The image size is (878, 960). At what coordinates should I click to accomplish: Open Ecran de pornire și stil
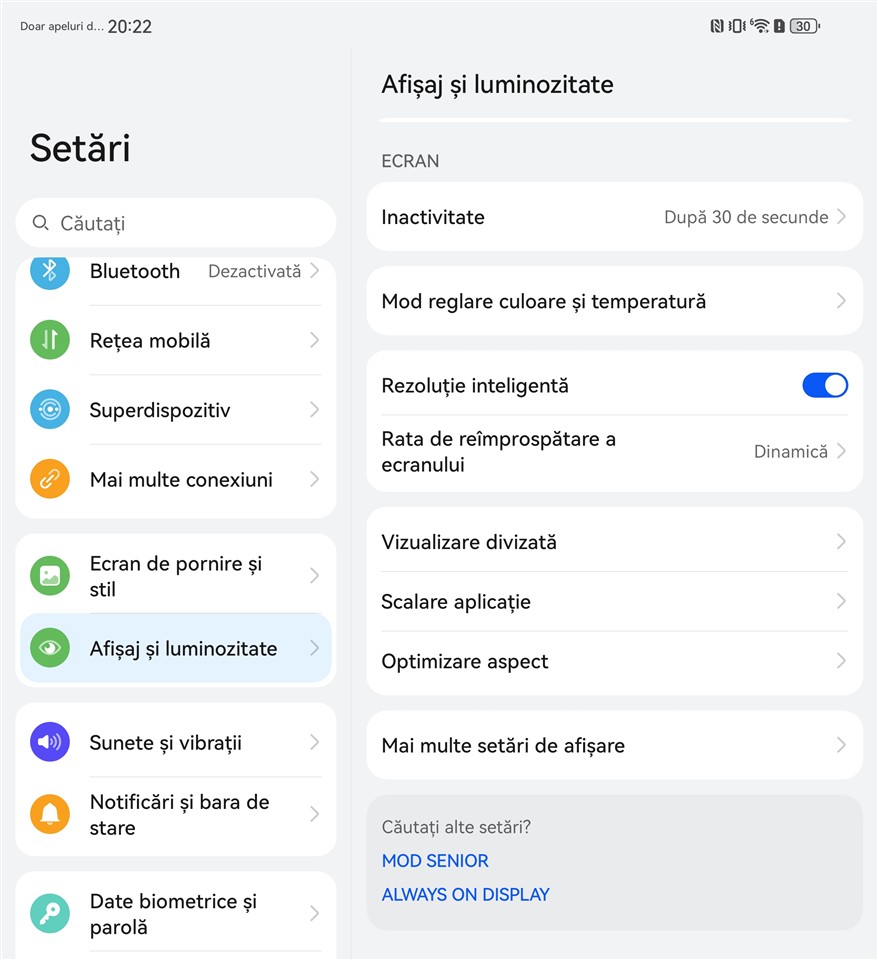click(175, 576)
